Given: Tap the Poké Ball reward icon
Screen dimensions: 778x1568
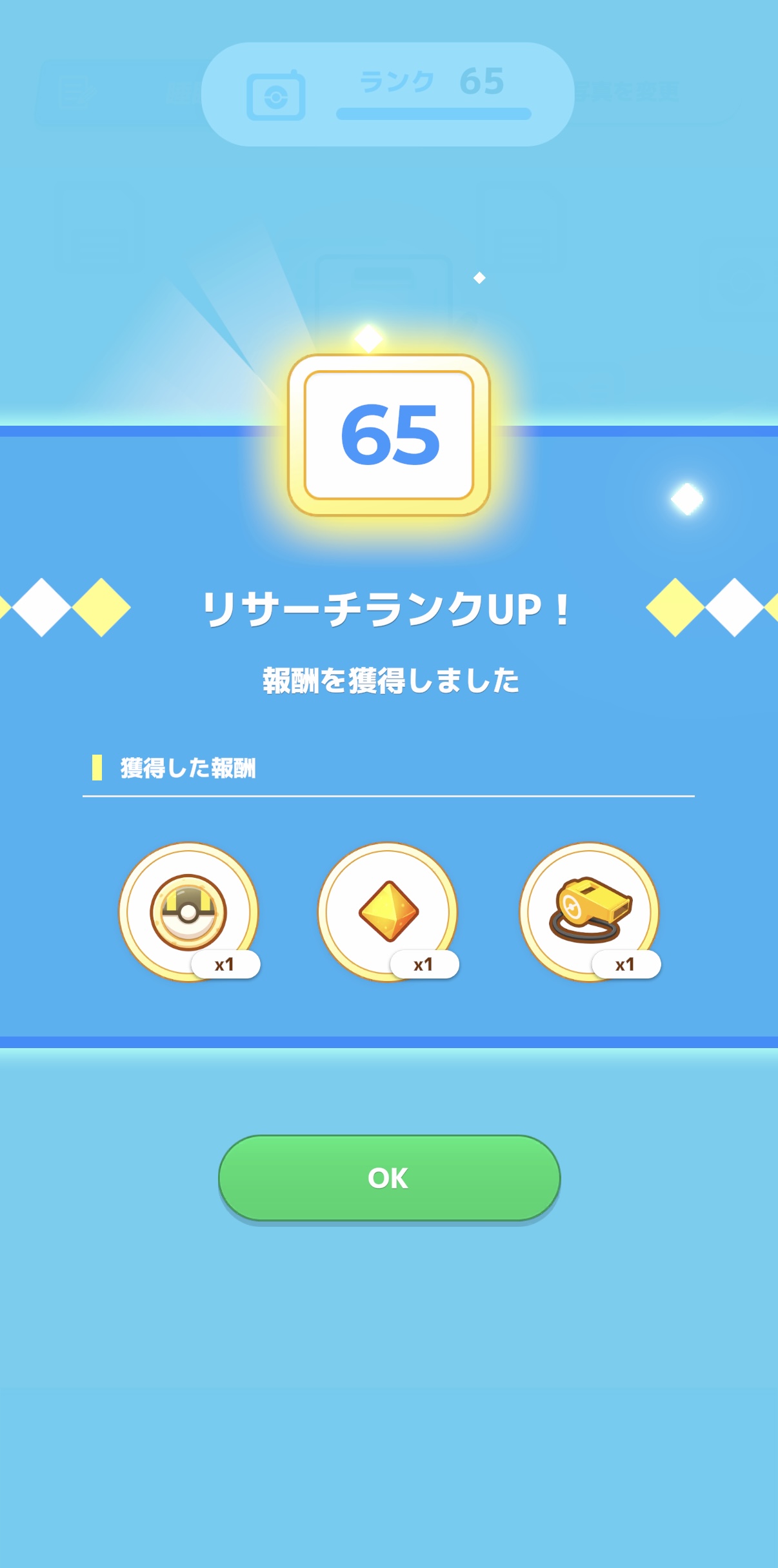Looking at the screenshot, I should tap(188, 911).
